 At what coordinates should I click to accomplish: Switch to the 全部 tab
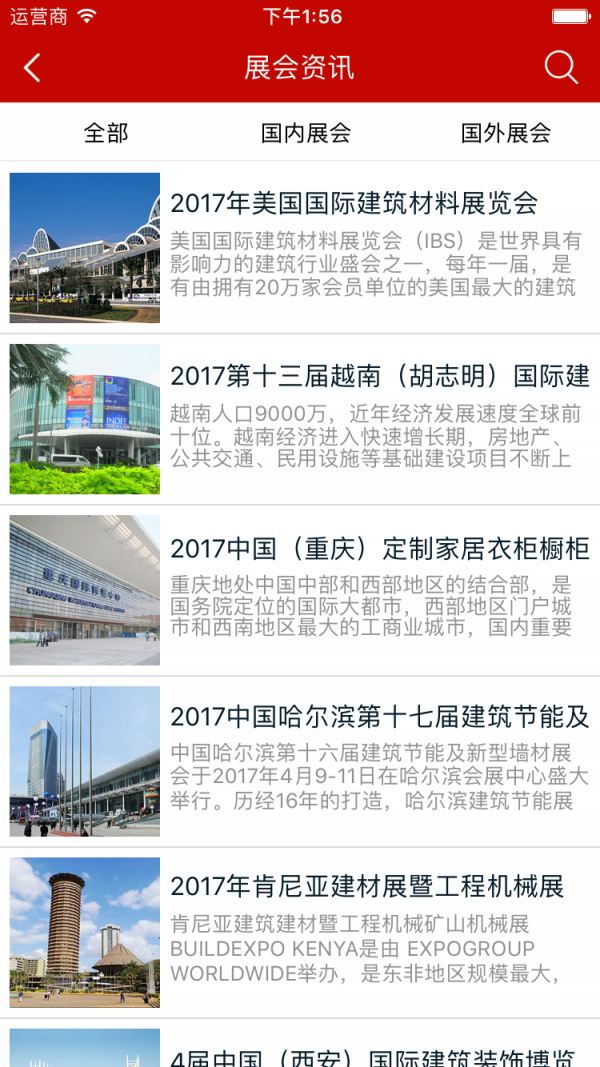click(x=106, y=133)
